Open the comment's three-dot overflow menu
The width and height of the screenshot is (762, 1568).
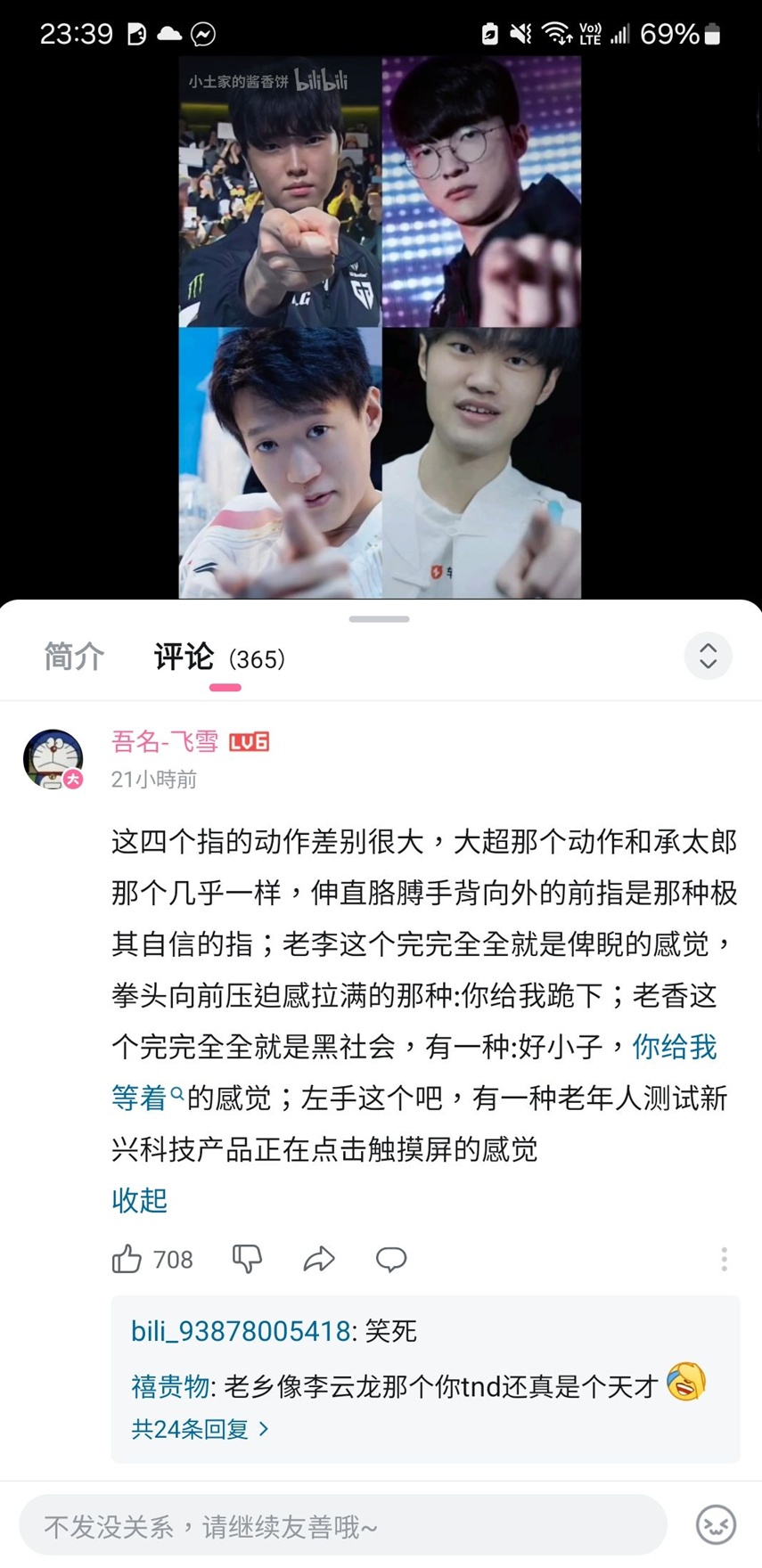coord(724,1259)
